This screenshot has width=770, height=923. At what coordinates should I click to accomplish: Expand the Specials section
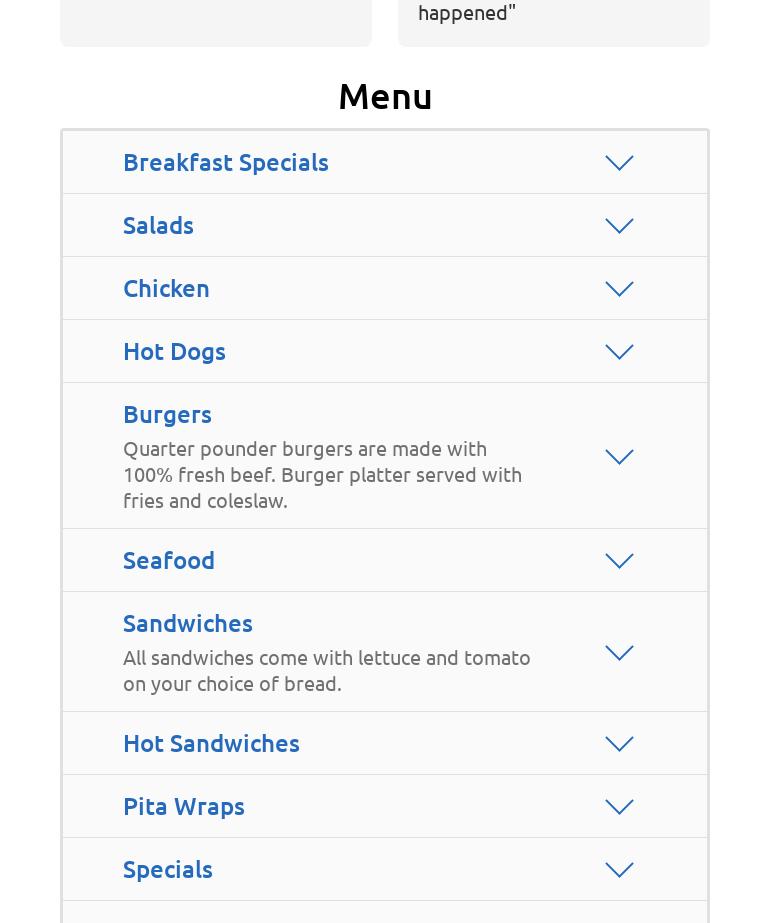pos(619,870)
